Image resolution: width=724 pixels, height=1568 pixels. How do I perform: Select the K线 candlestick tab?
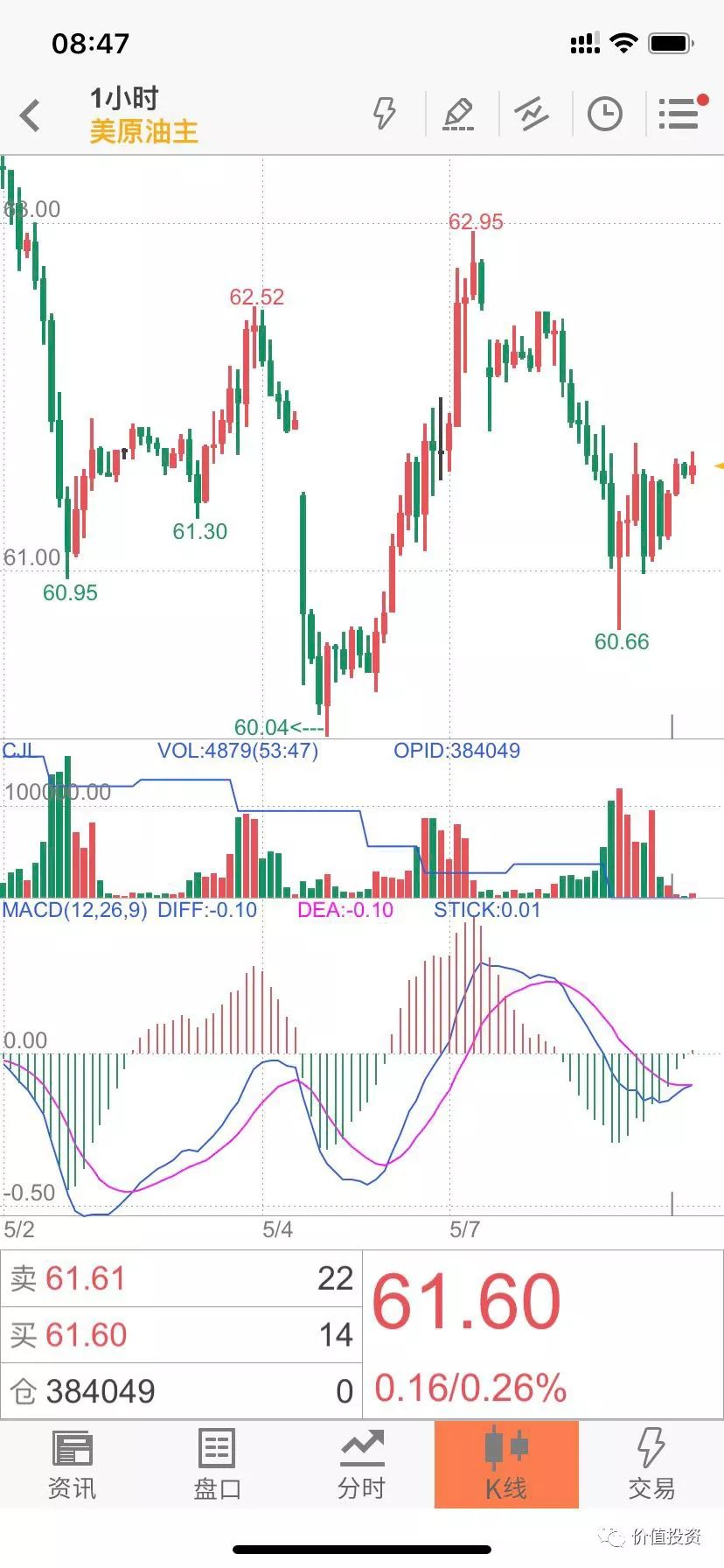coord(506,1464)
